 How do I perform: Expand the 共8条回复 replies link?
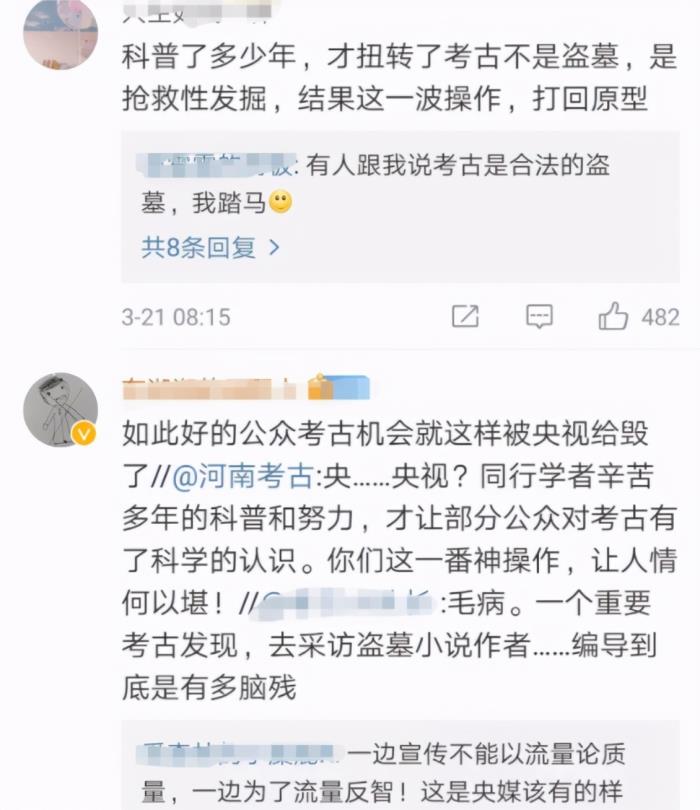click(211, 248)
